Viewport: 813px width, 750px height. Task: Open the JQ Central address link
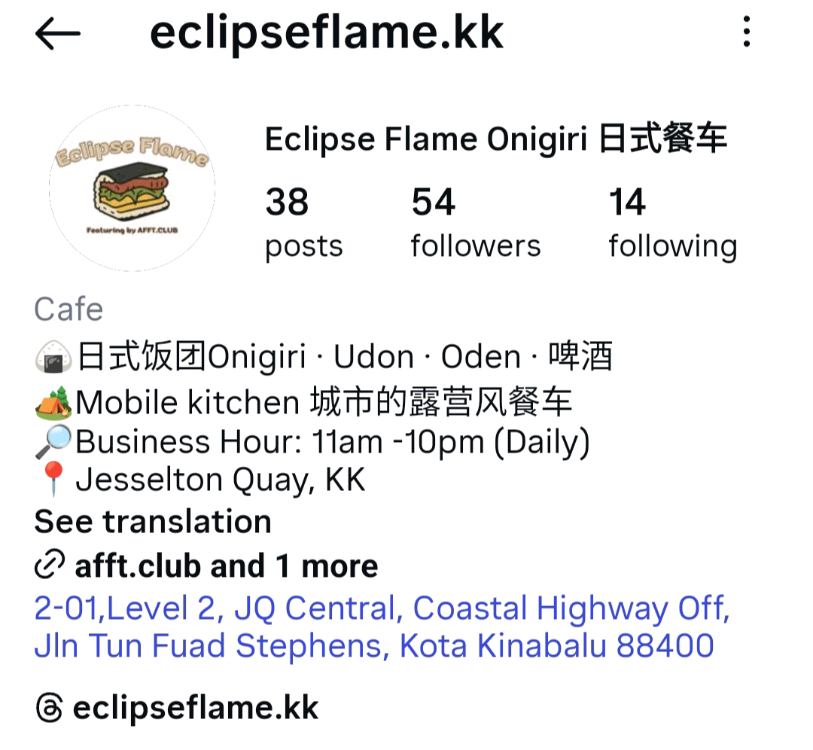pos(381,627)
